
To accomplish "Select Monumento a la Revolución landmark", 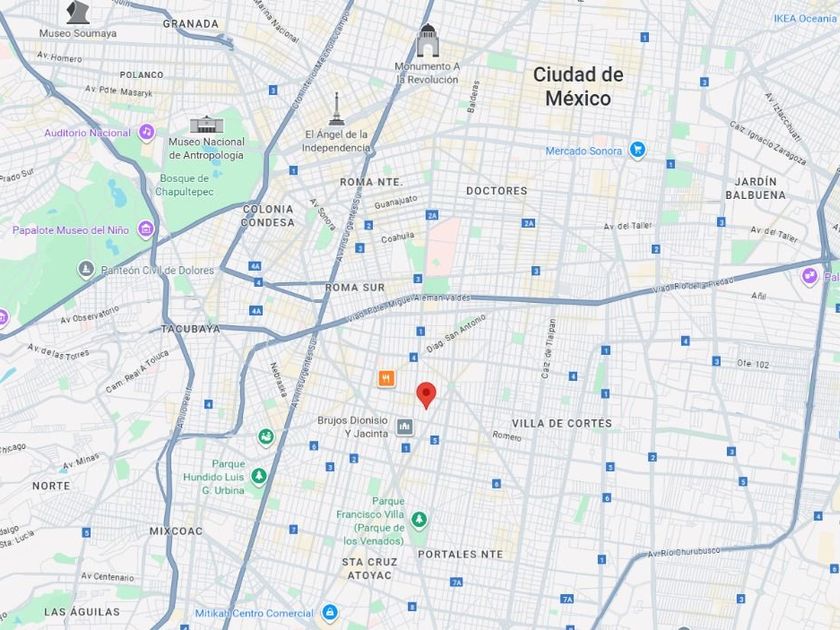I will click(428, 40).
